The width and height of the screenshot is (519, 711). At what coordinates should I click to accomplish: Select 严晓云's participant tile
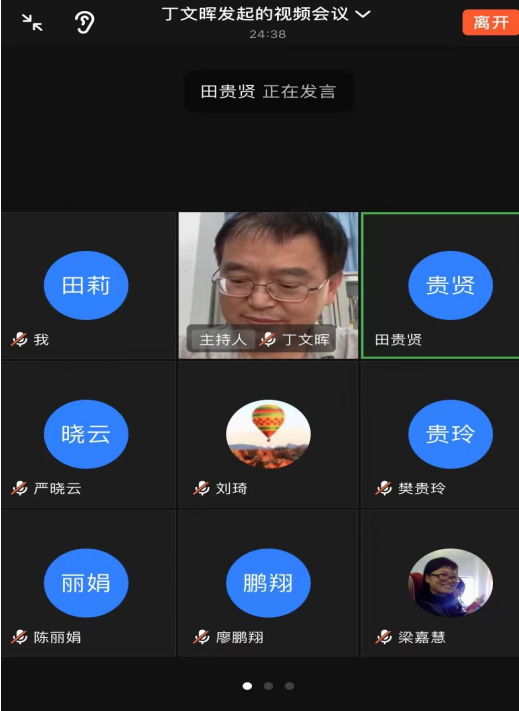[88, 434]
